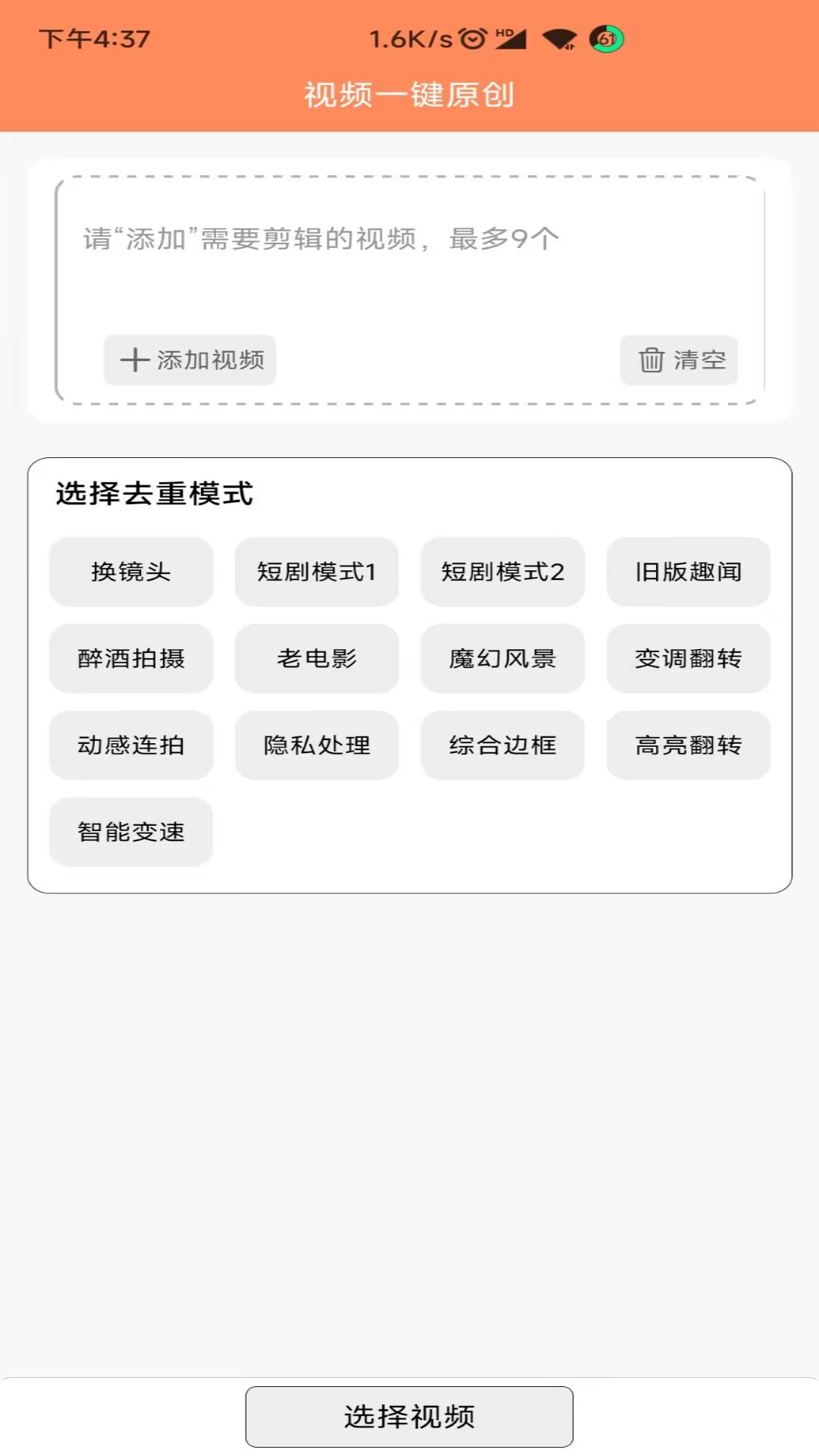Activate 醉酒拍摄 mode
Viewport: 819px width, 1456px height.
(x=130, y=659)
